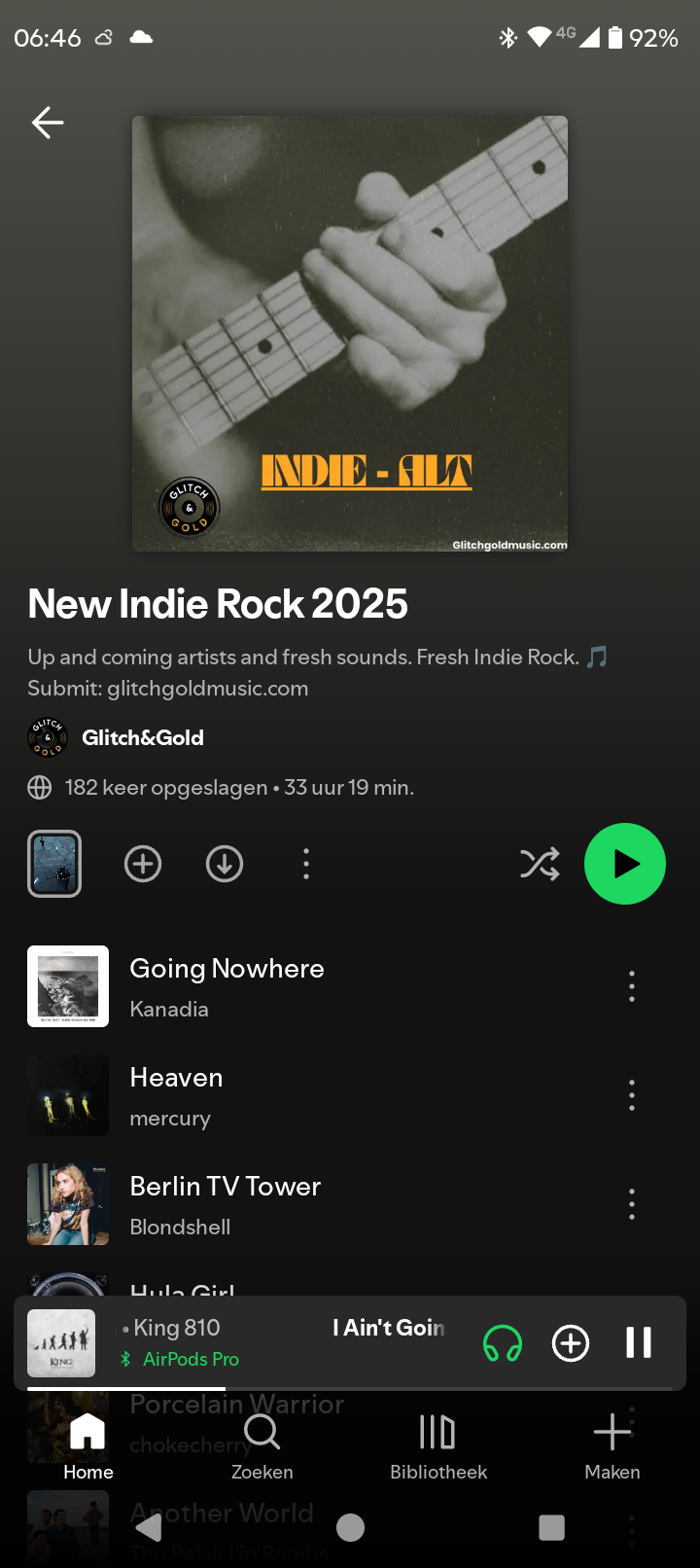The height and width of the screenshot is (1568, 700).
Task: Play Berlin TV Tower by Blondshell
Action: (226, 1204)
